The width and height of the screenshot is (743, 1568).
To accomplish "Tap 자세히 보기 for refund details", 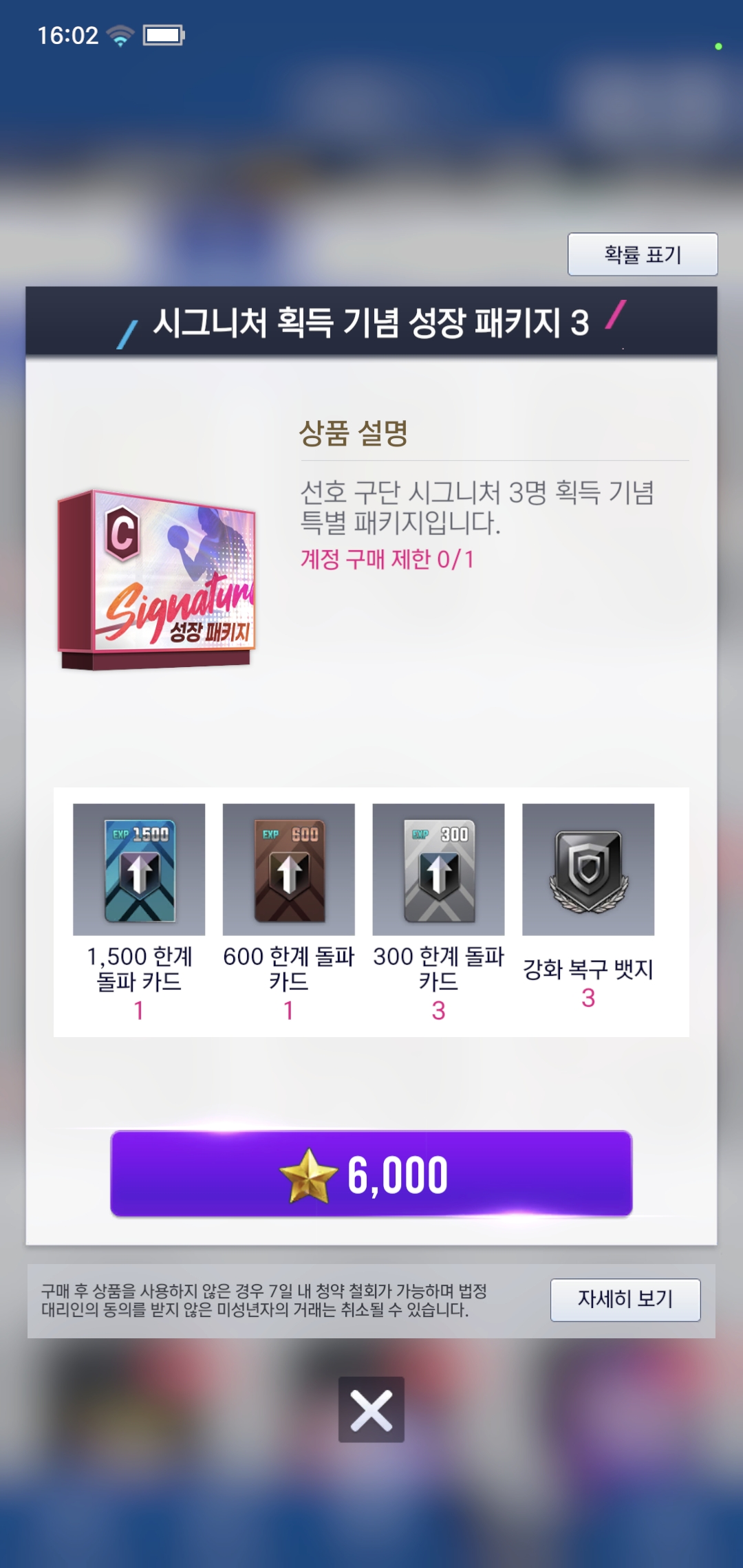I will coord(625,1299).
